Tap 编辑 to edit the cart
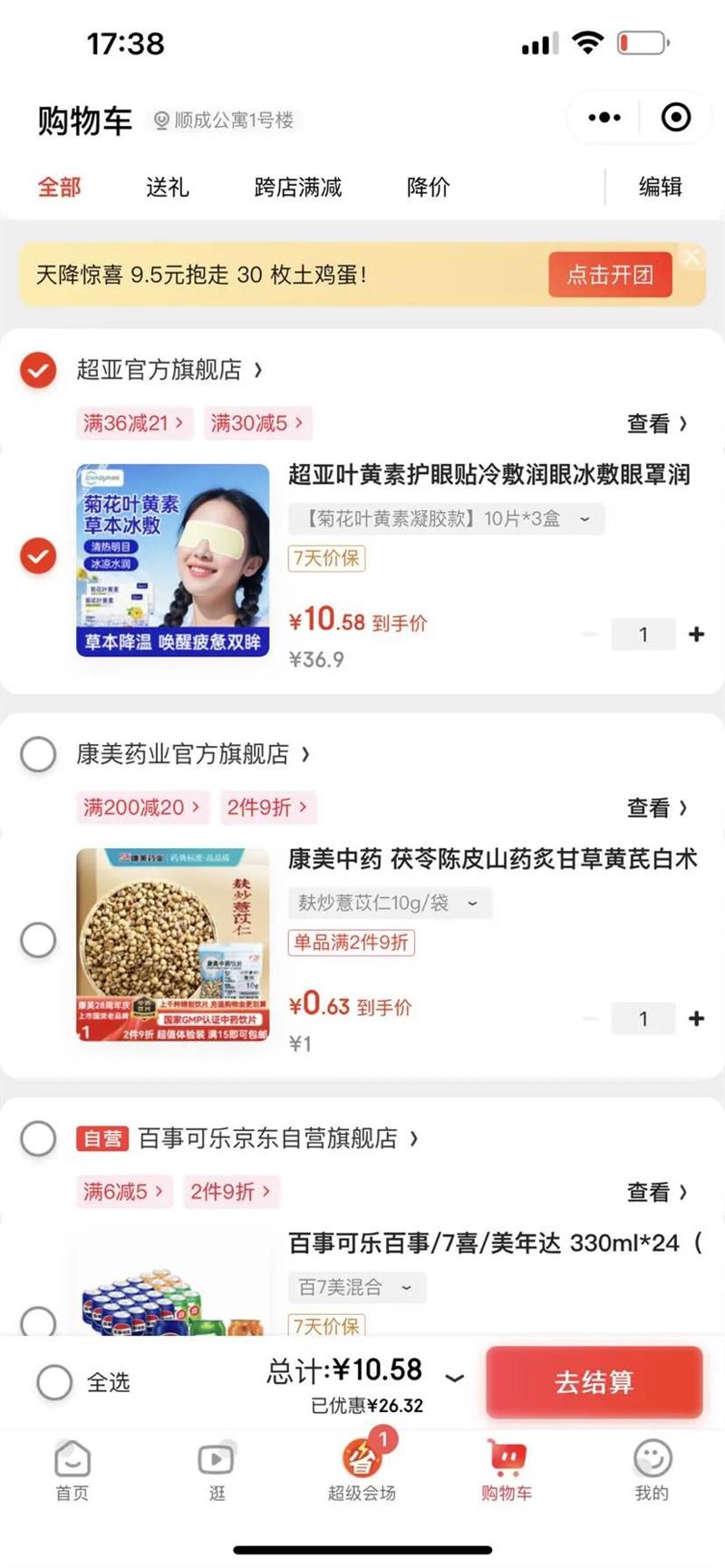The height and width of the screenshot is (1568, 725). coord(660,188)
